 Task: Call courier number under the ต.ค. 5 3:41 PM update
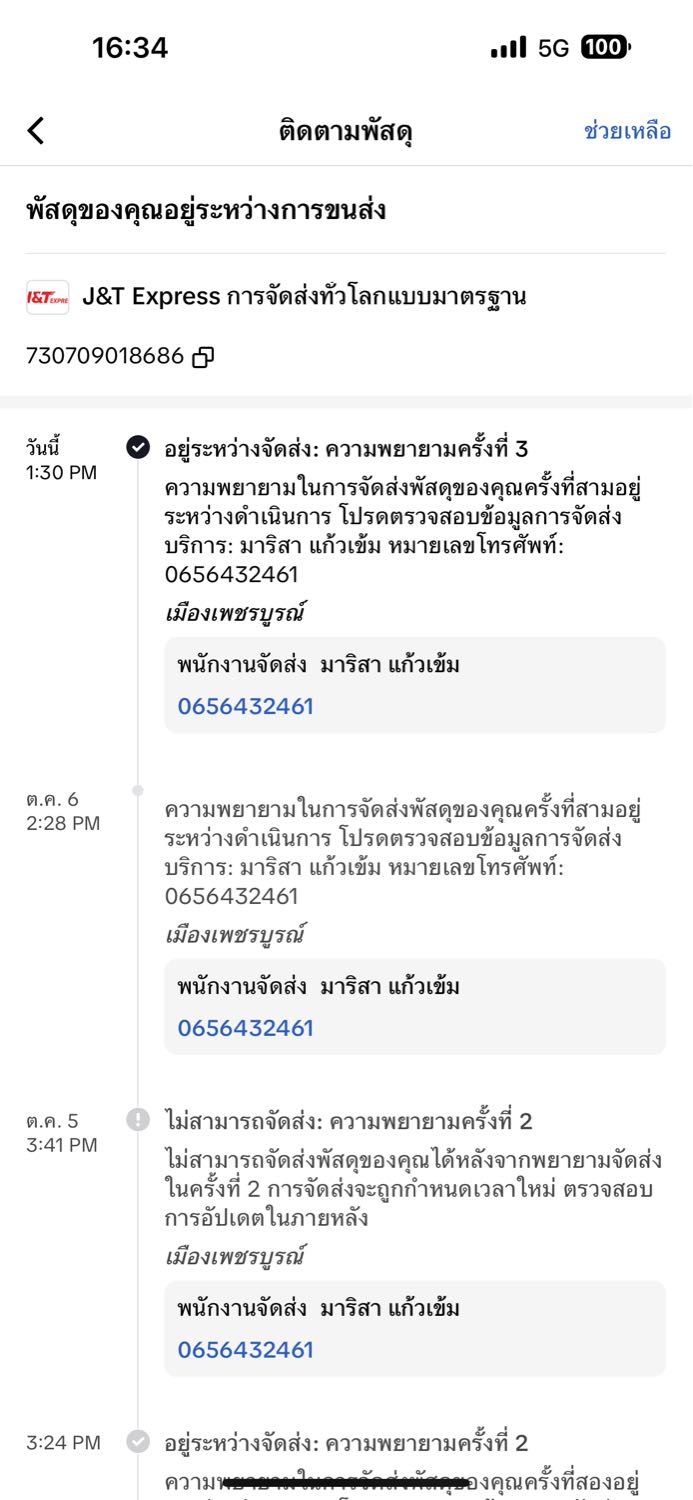click(x=246, y=1351)
